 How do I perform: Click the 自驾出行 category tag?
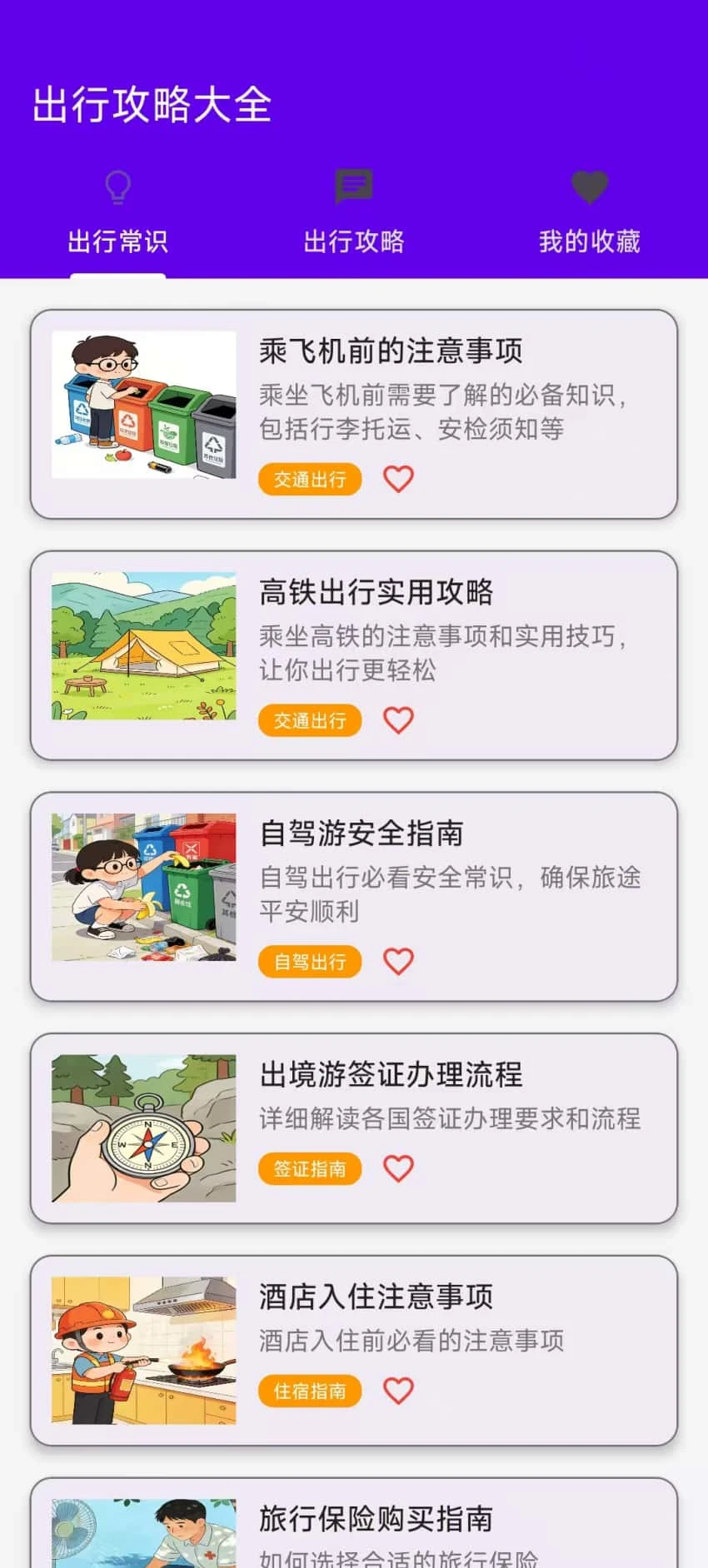(x=309, y=962)
